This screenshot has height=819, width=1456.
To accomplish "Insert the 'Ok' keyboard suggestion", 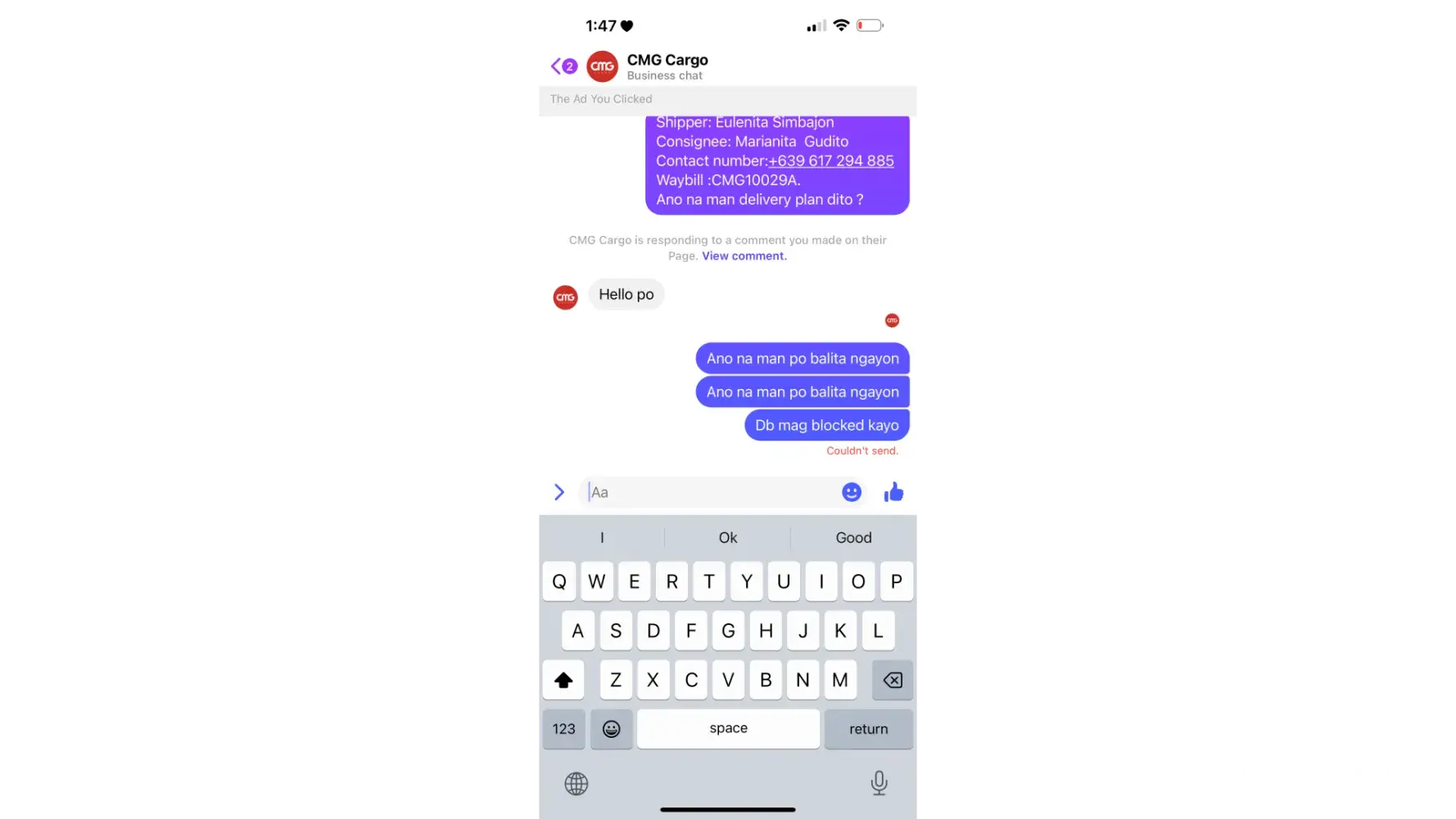I will [727, 538].
